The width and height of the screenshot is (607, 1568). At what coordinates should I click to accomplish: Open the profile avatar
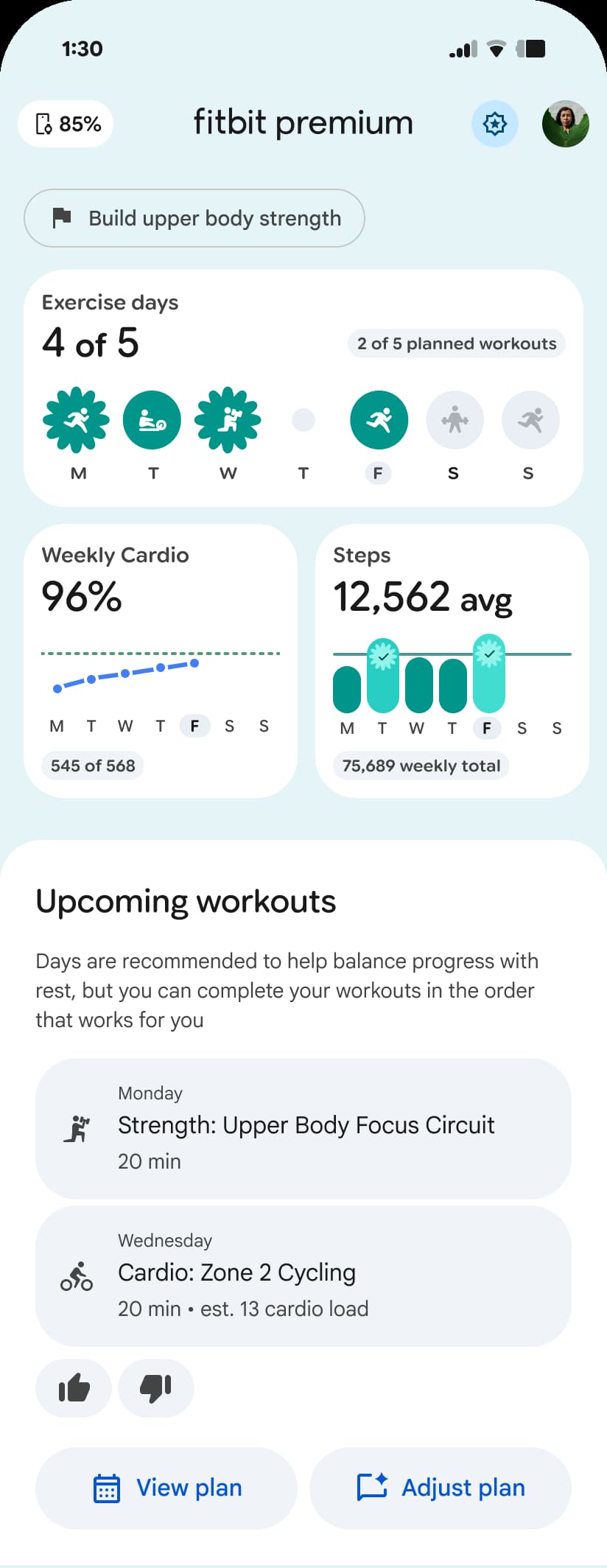coord(565,124)
